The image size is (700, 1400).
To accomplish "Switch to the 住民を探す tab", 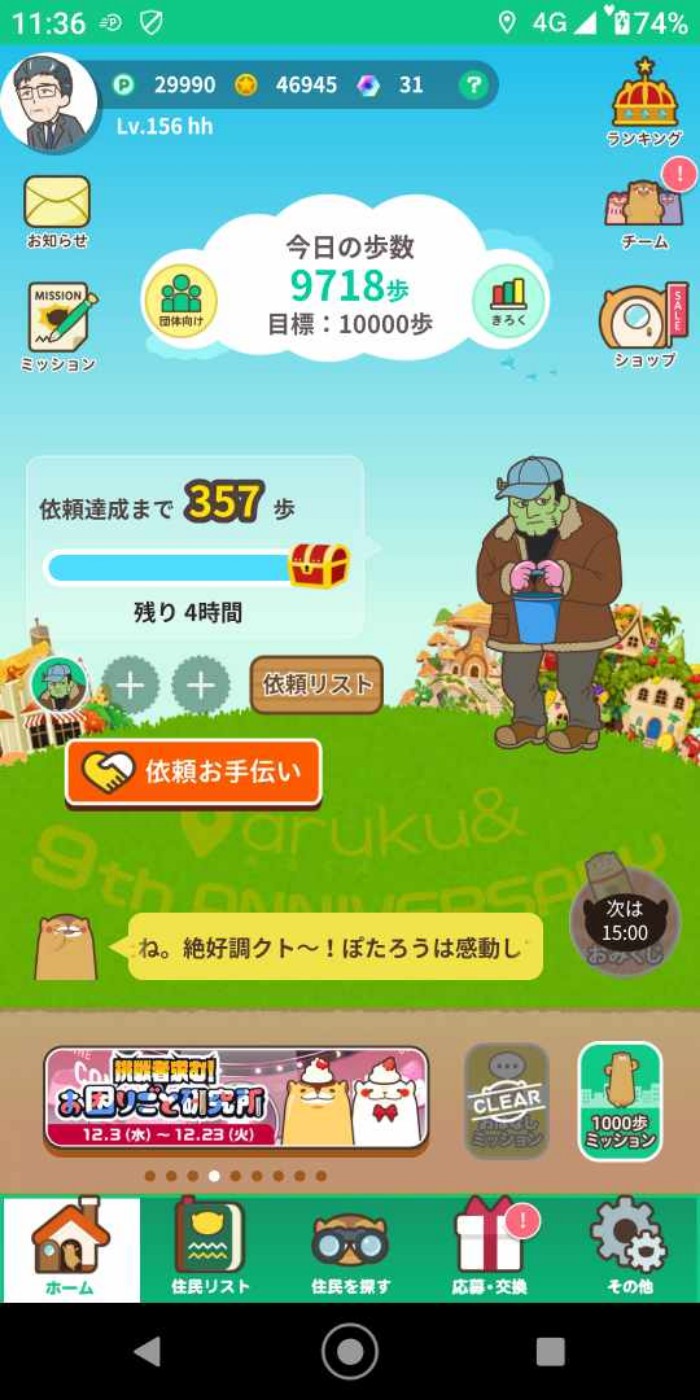I will pos(350,1248).
